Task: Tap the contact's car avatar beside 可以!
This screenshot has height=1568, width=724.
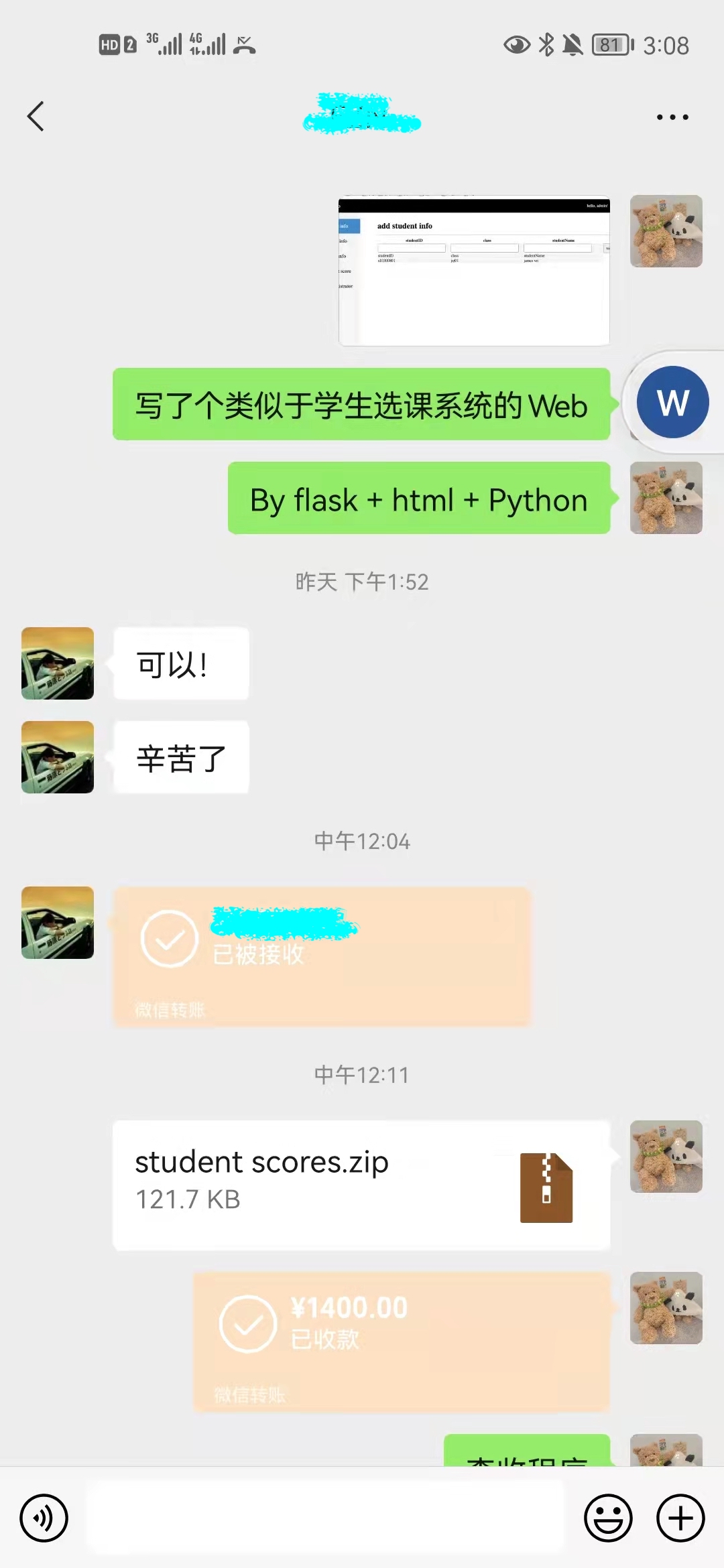Action: 58,663
